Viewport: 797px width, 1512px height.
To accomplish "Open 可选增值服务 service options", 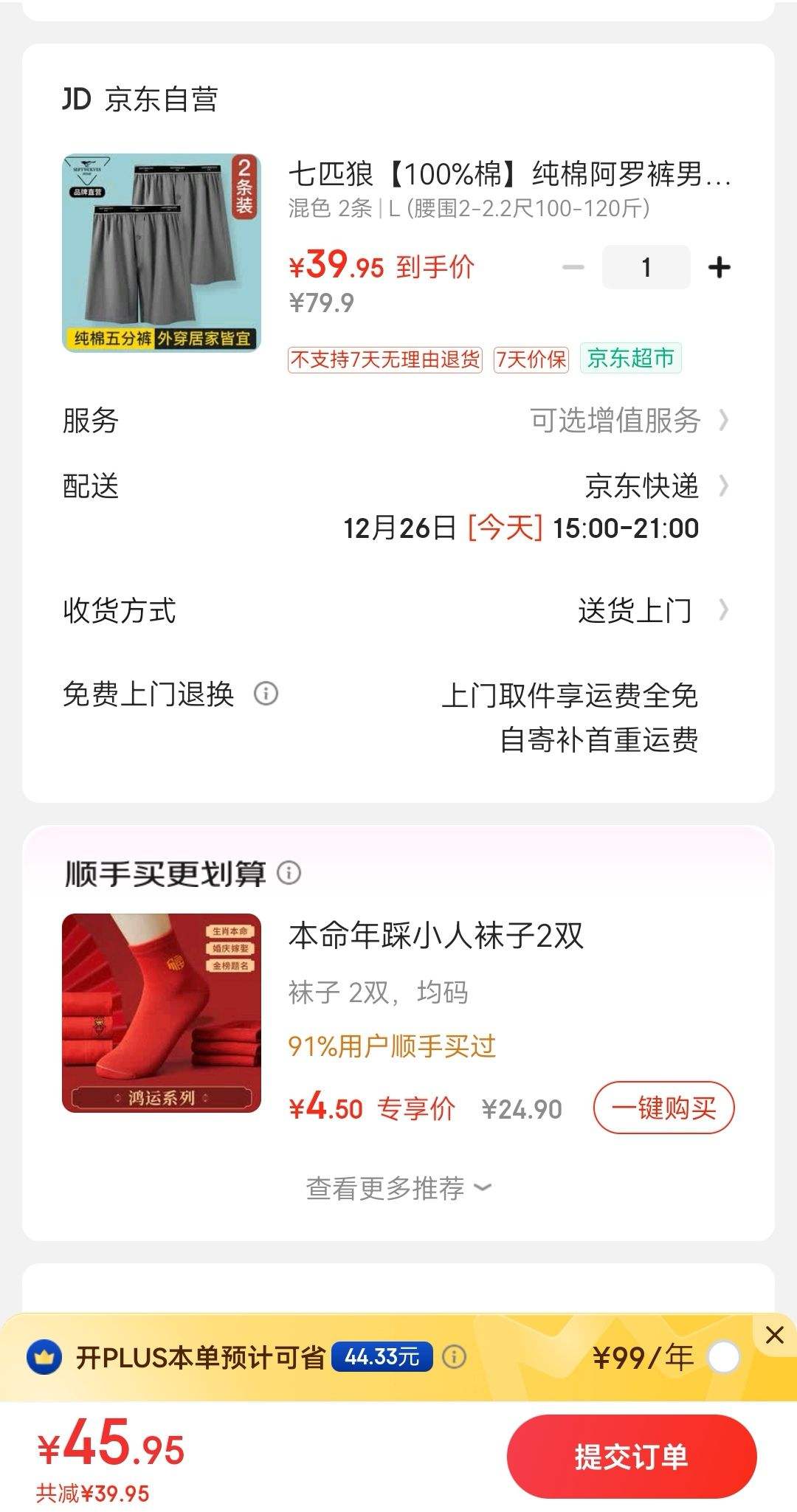I will 613,418.
